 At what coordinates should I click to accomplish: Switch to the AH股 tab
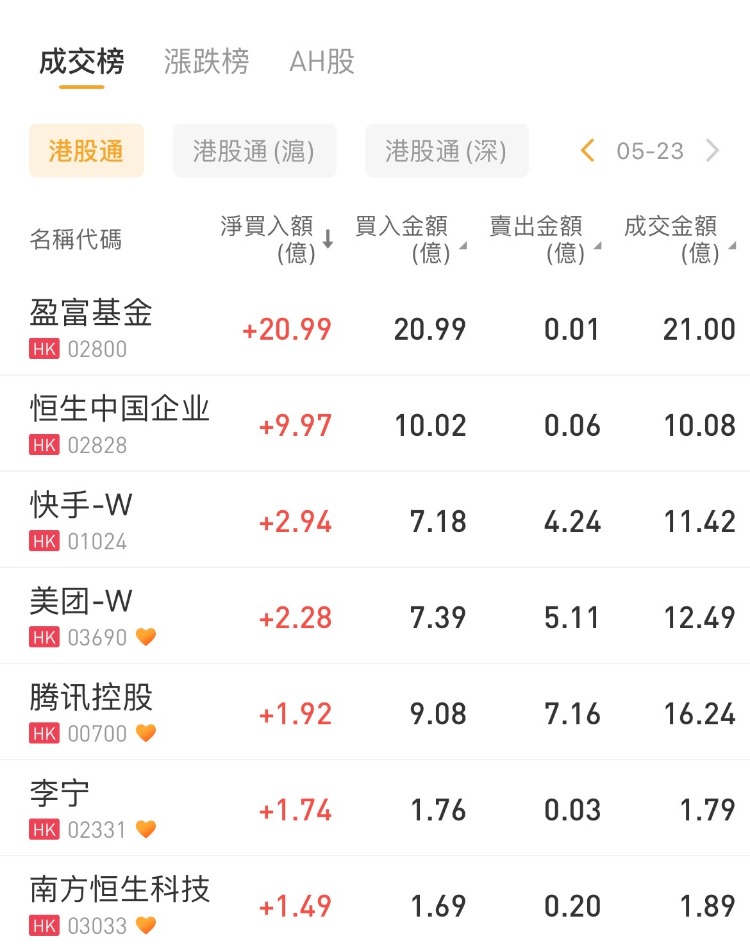click(x=321, y=62)
